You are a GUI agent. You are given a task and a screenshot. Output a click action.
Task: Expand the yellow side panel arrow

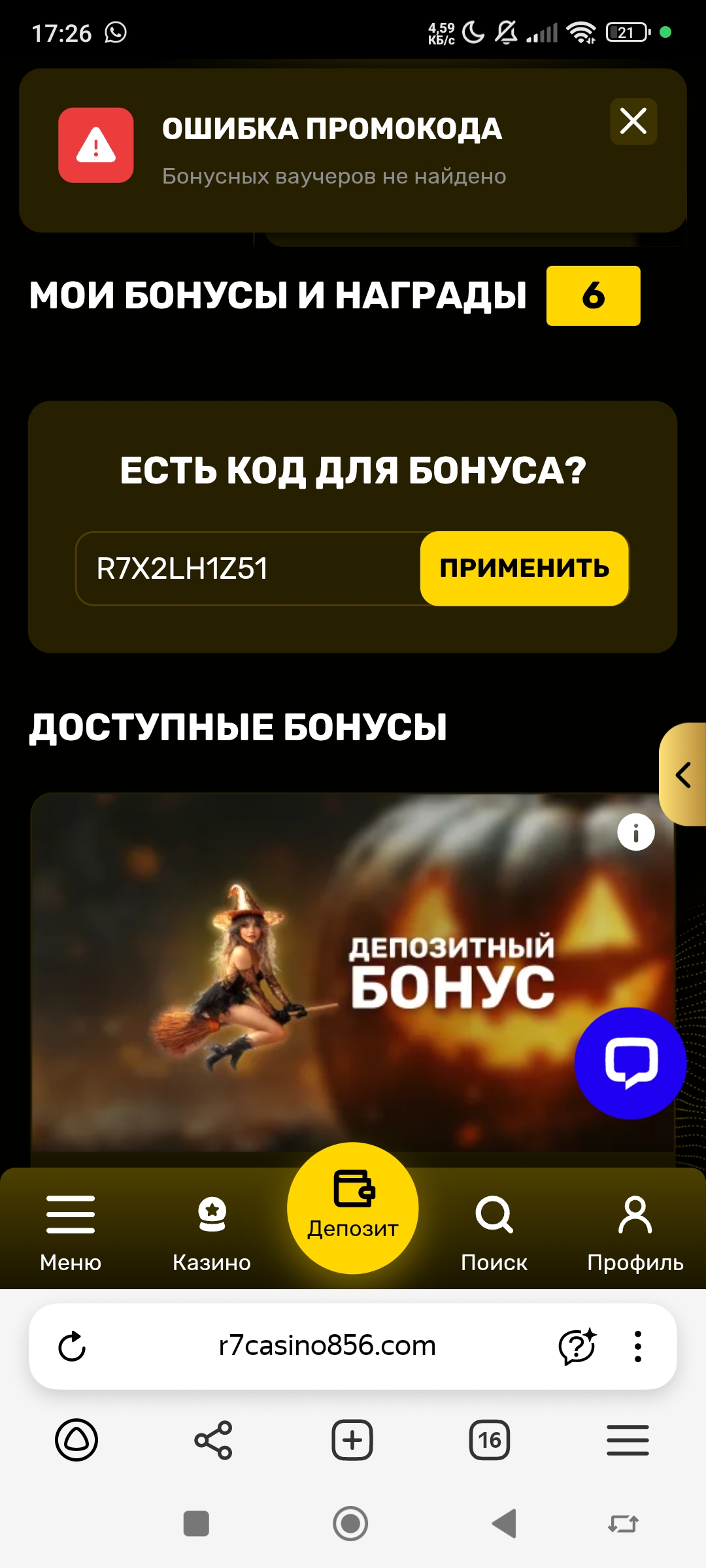684,775
